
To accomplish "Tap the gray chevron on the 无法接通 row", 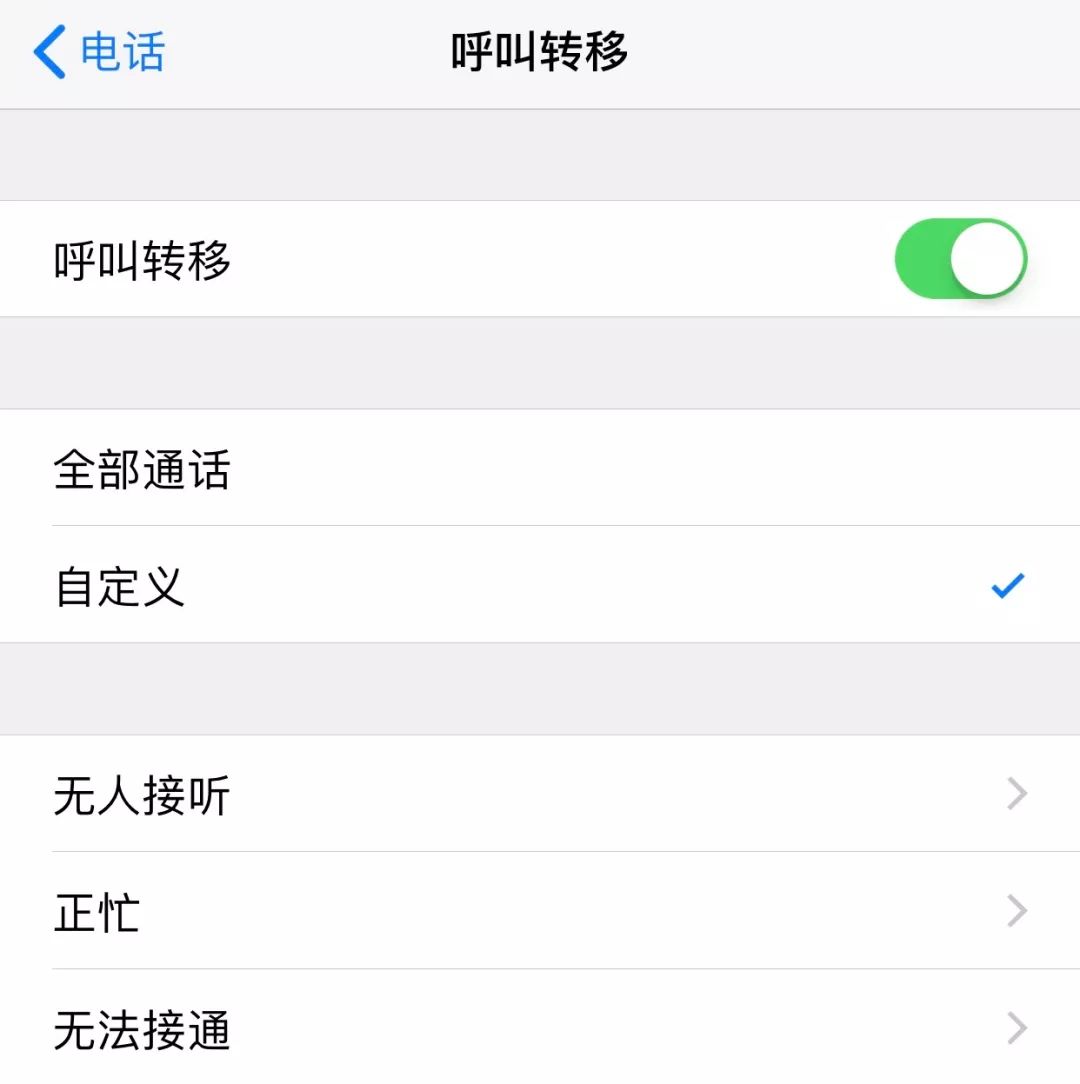I will tap(1015, 1028).
